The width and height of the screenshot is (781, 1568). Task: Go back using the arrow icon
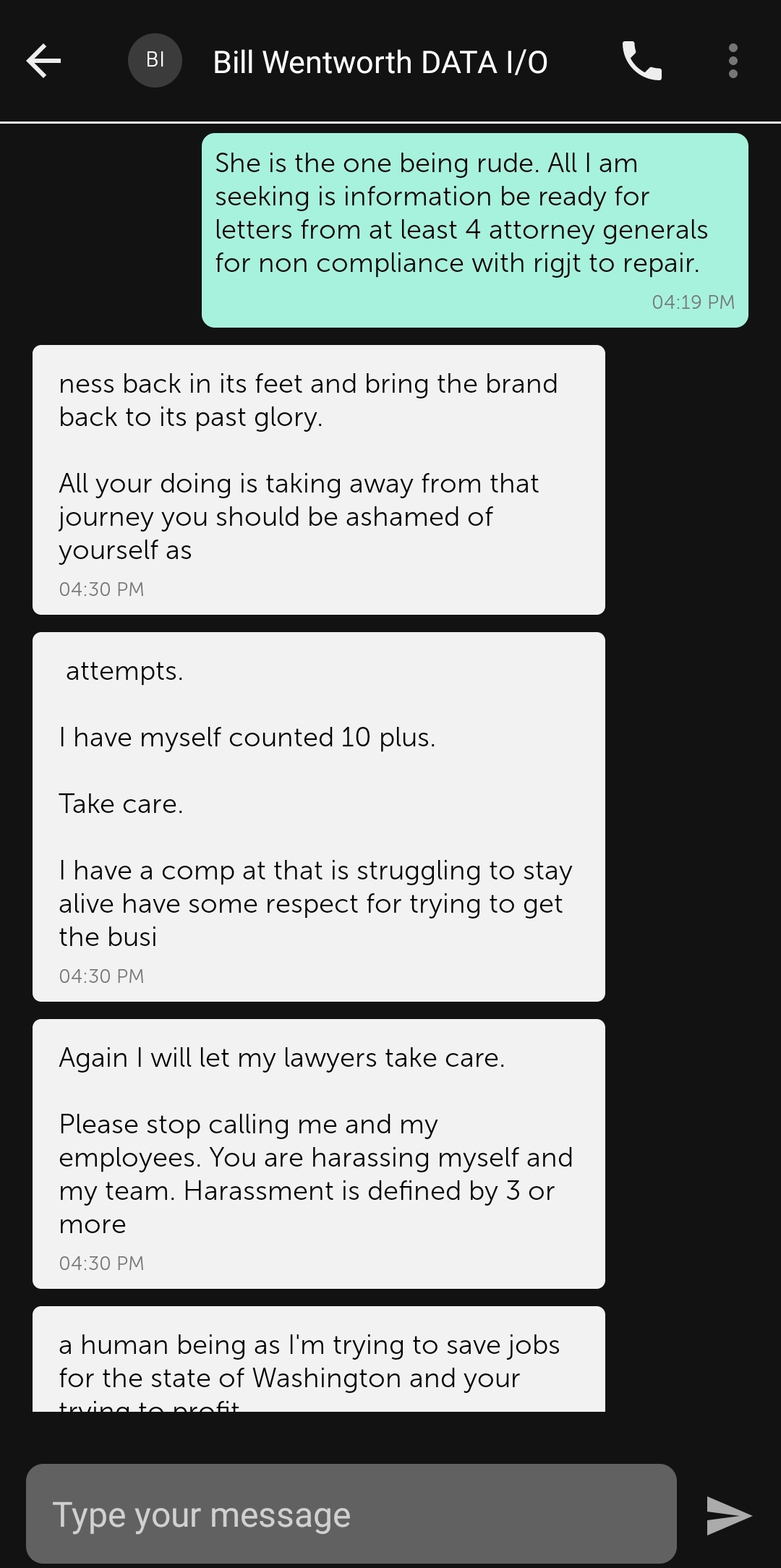click(43, 61)
